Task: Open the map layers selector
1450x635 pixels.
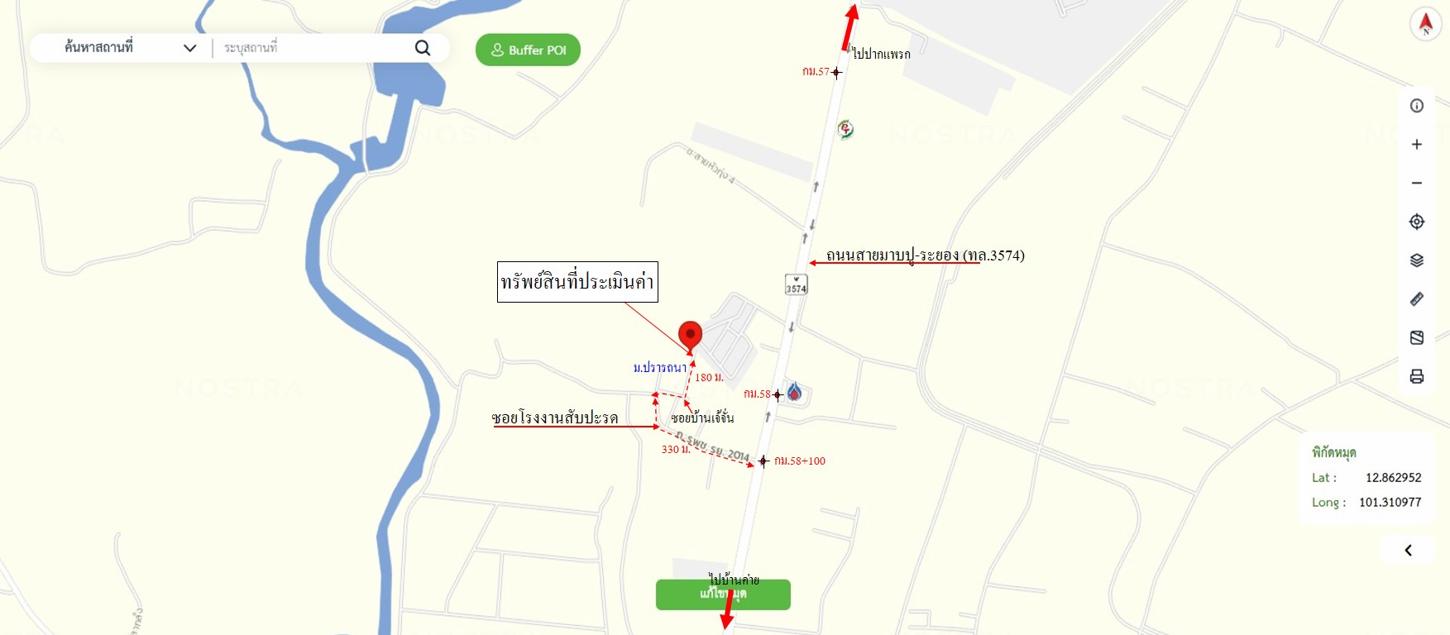Action: click(x=1416, y=261)
